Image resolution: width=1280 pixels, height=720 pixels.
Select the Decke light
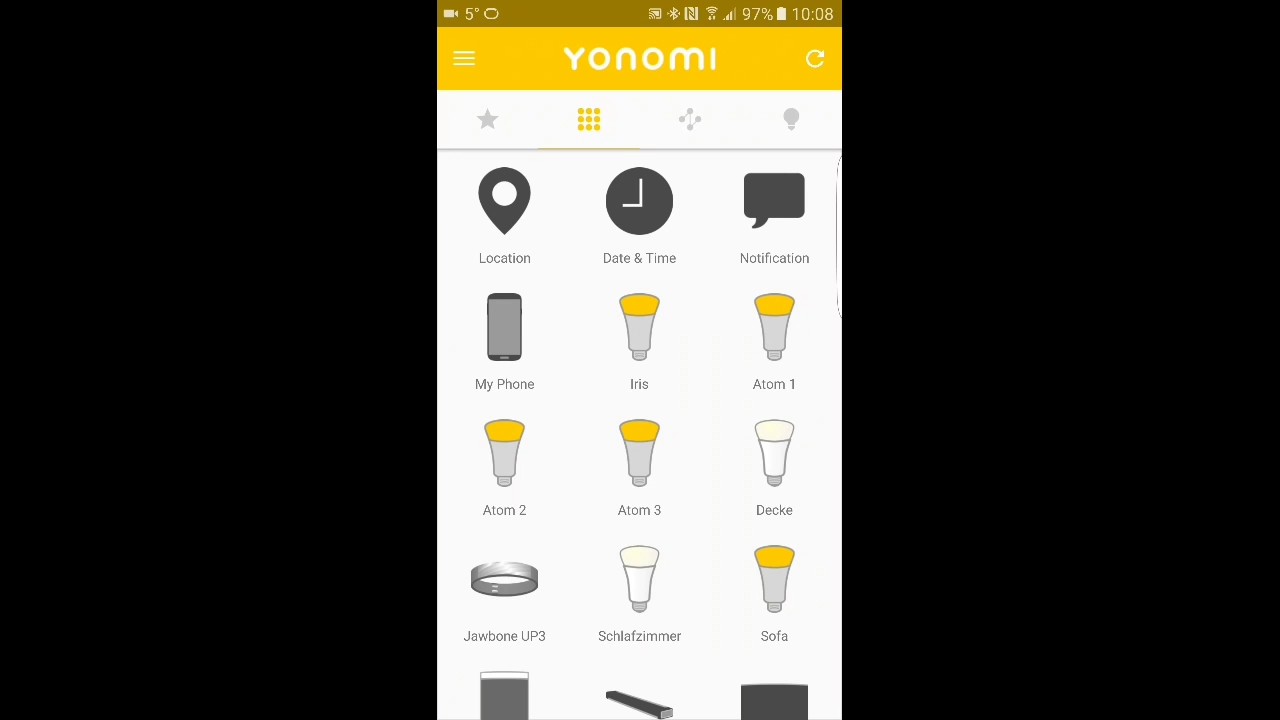[x=774, y=466]
